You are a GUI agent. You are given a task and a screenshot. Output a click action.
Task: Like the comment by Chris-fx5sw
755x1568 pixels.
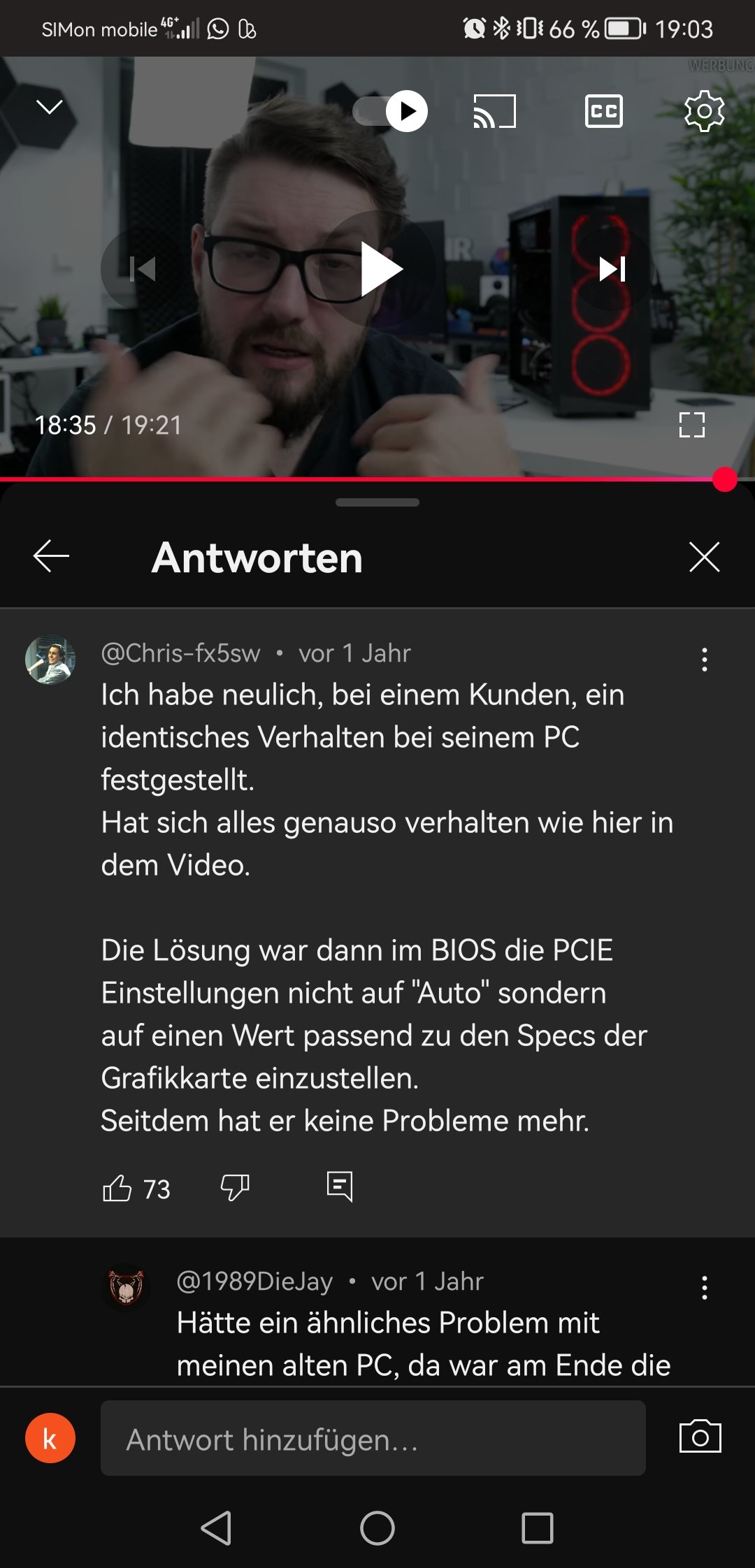[117, 1188]
